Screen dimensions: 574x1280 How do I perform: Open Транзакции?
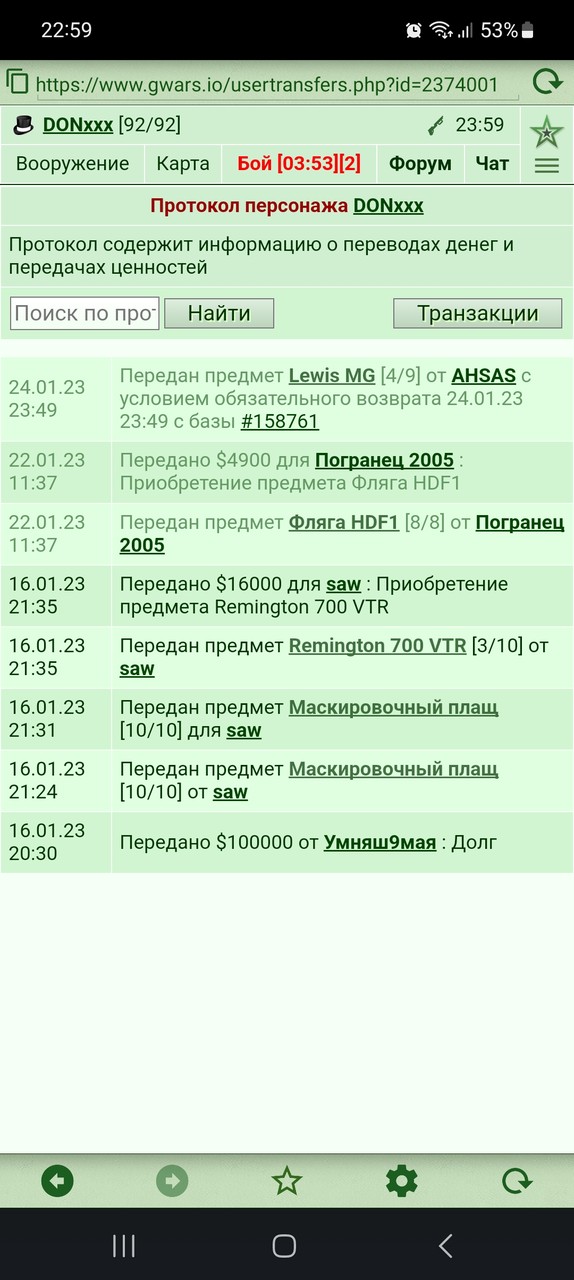click(478, 313)
